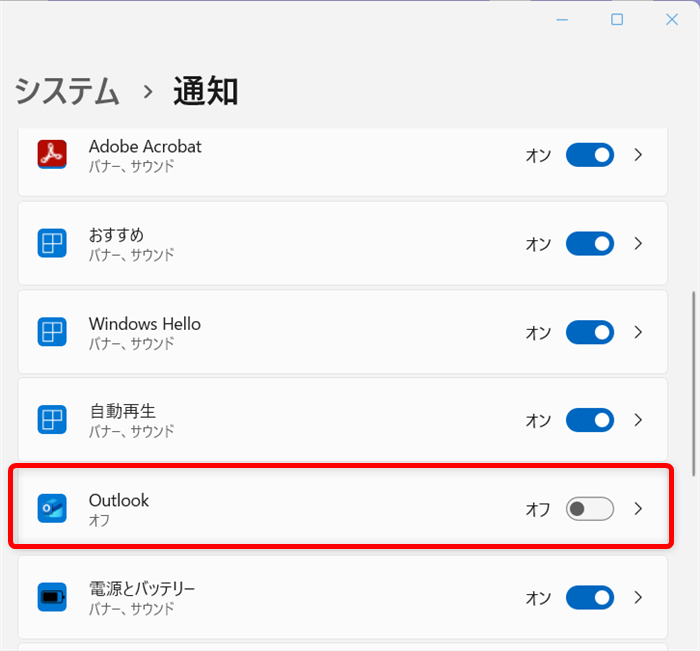Open Windows Hello notification settings
The image size is (700, 651).
[x=639, y=332]
